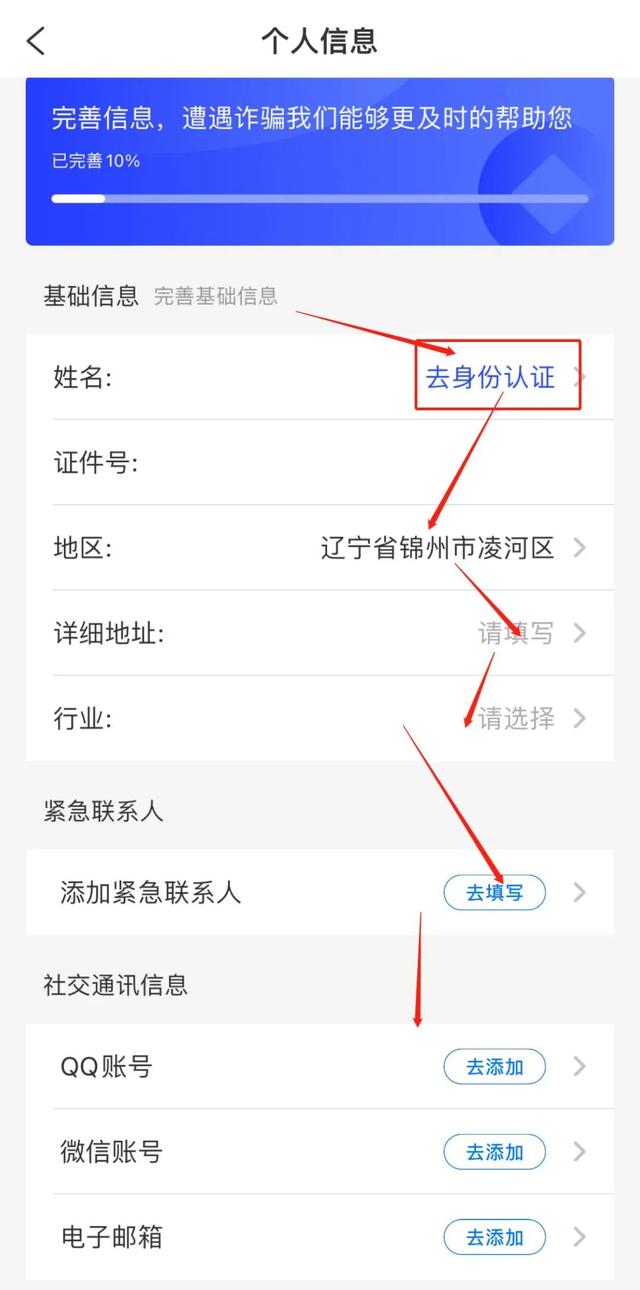Screen dimensions: 640x1290
Task: Open the 地区 row showing 辽宁省锦州市凌河区
Action: (320, 548)
